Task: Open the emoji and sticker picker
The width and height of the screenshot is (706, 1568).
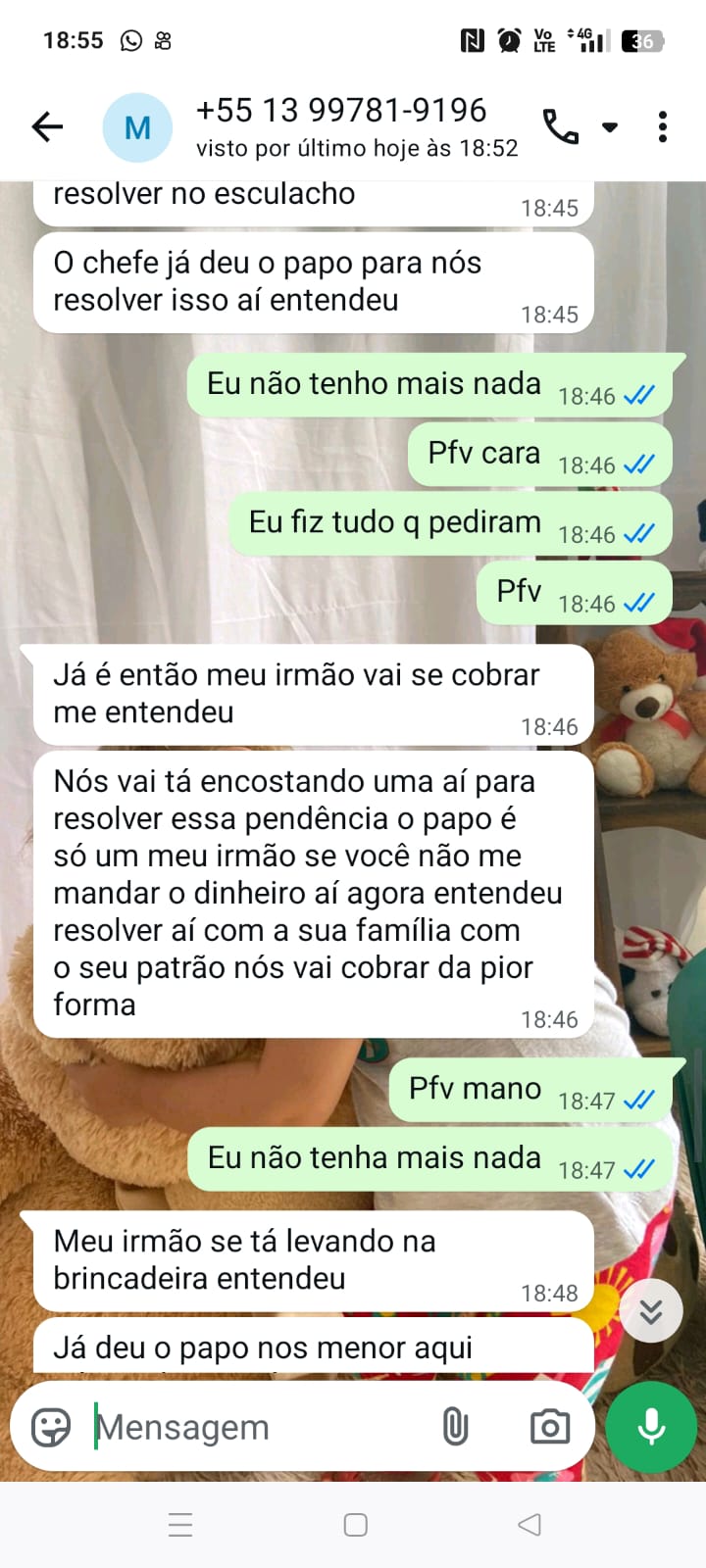Action: (x=51, y=1427)
